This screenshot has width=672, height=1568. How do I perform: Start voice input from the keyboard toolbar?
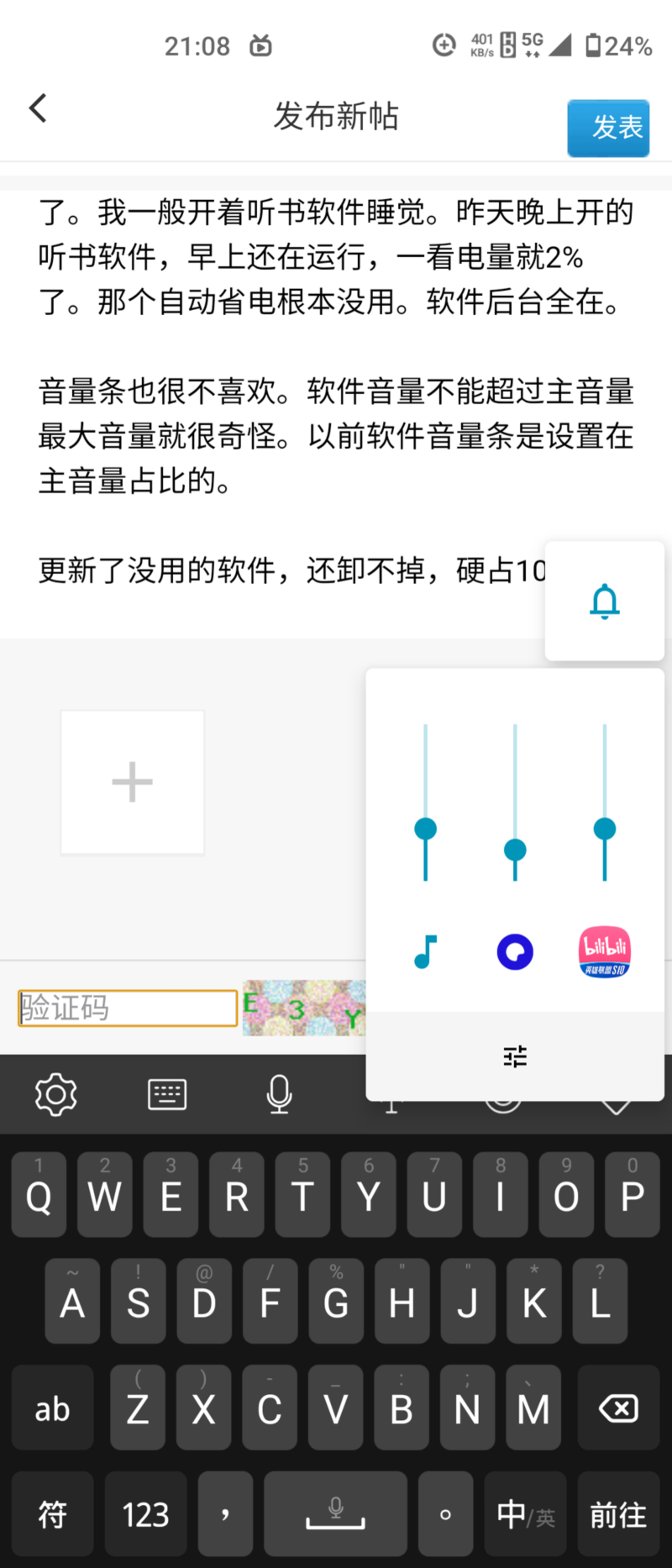pos(279,1094)
